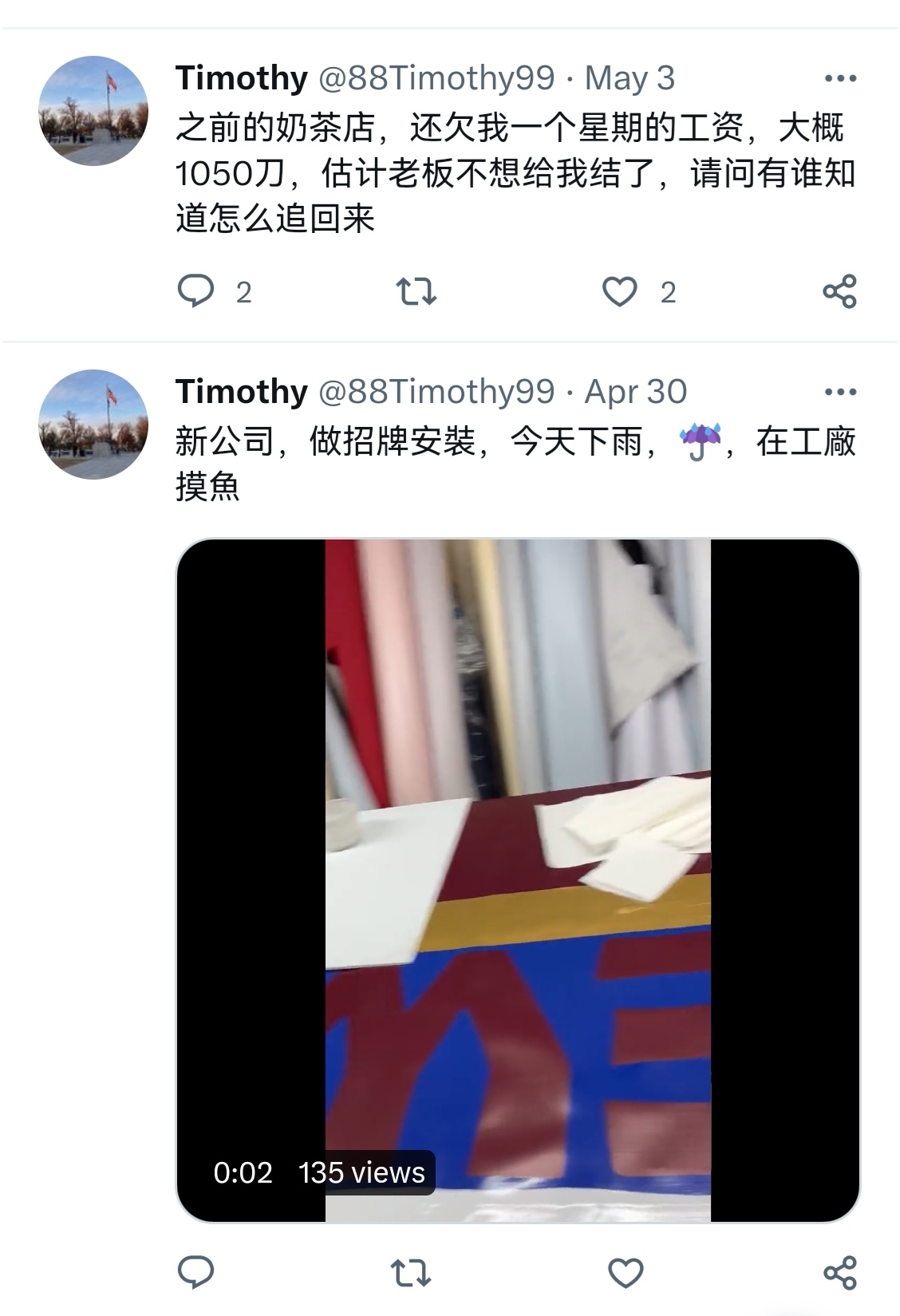The image size is (900, 1316).
Task: Open Timothy's avatar on the Apr 30 tweet
Action: tap(93, 425)
